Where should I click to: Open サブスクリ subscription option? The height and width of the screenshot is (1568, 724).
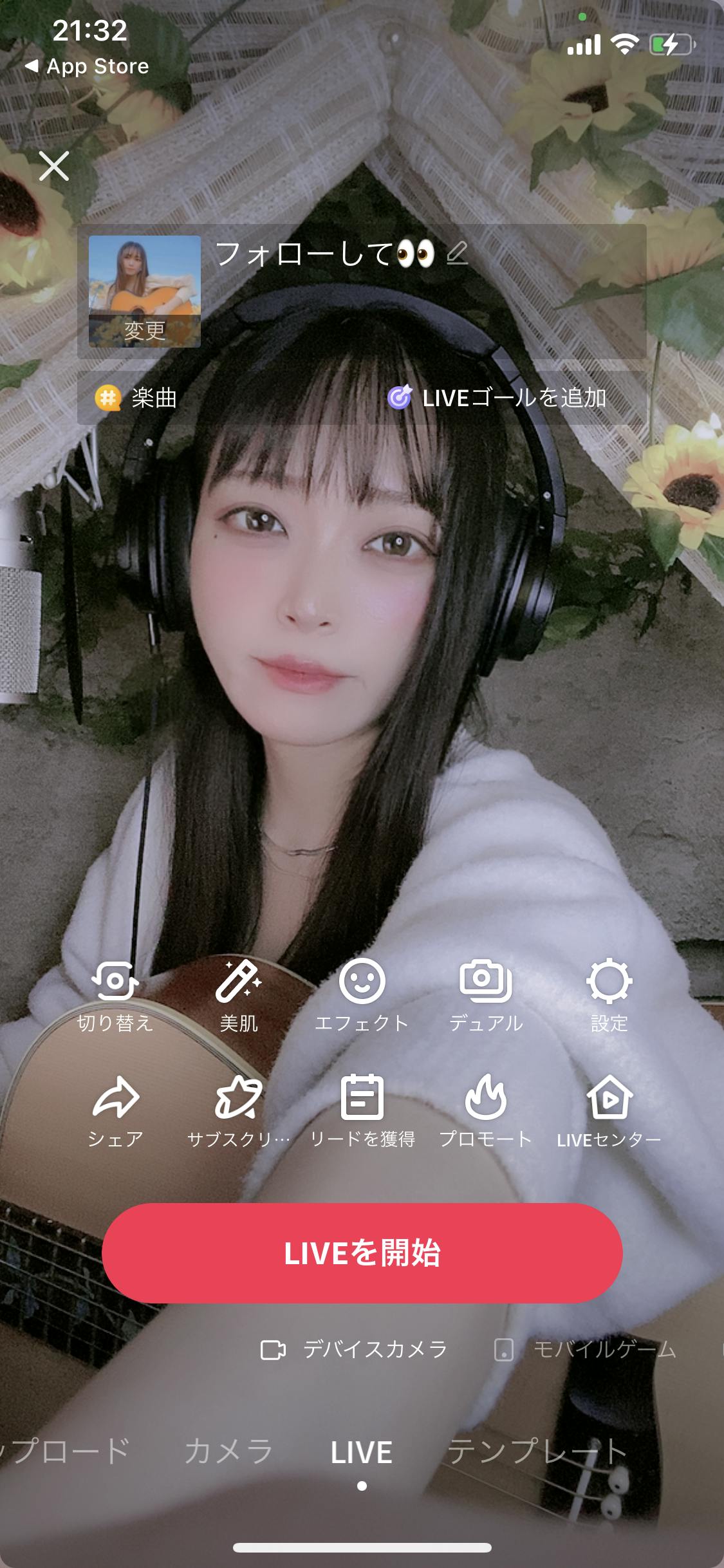click(x=238, y=1111)
